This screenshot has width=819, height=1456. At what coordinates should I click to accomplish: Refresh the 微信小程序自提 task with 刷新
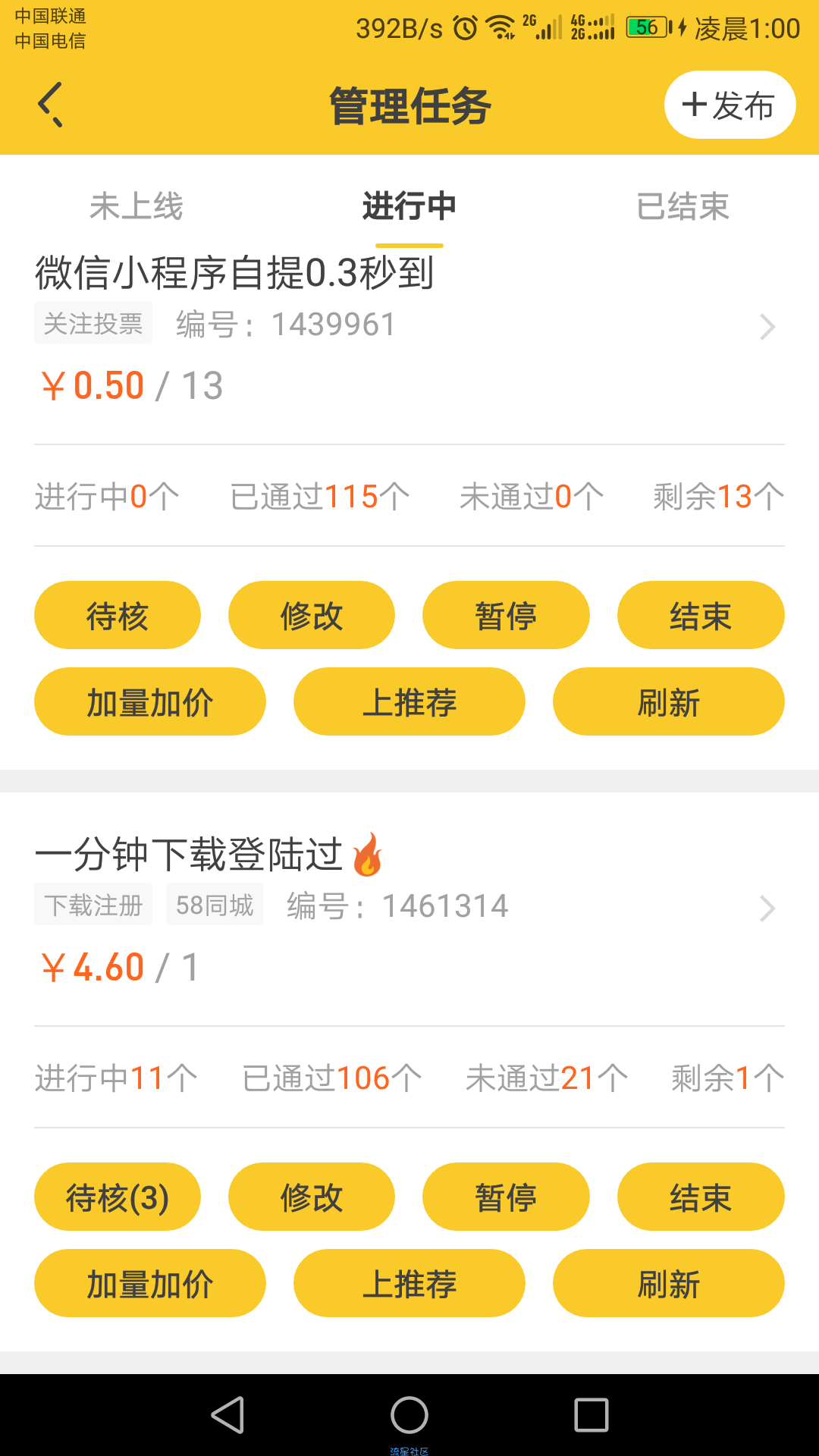pyautogui.click(x=669, y=701)
